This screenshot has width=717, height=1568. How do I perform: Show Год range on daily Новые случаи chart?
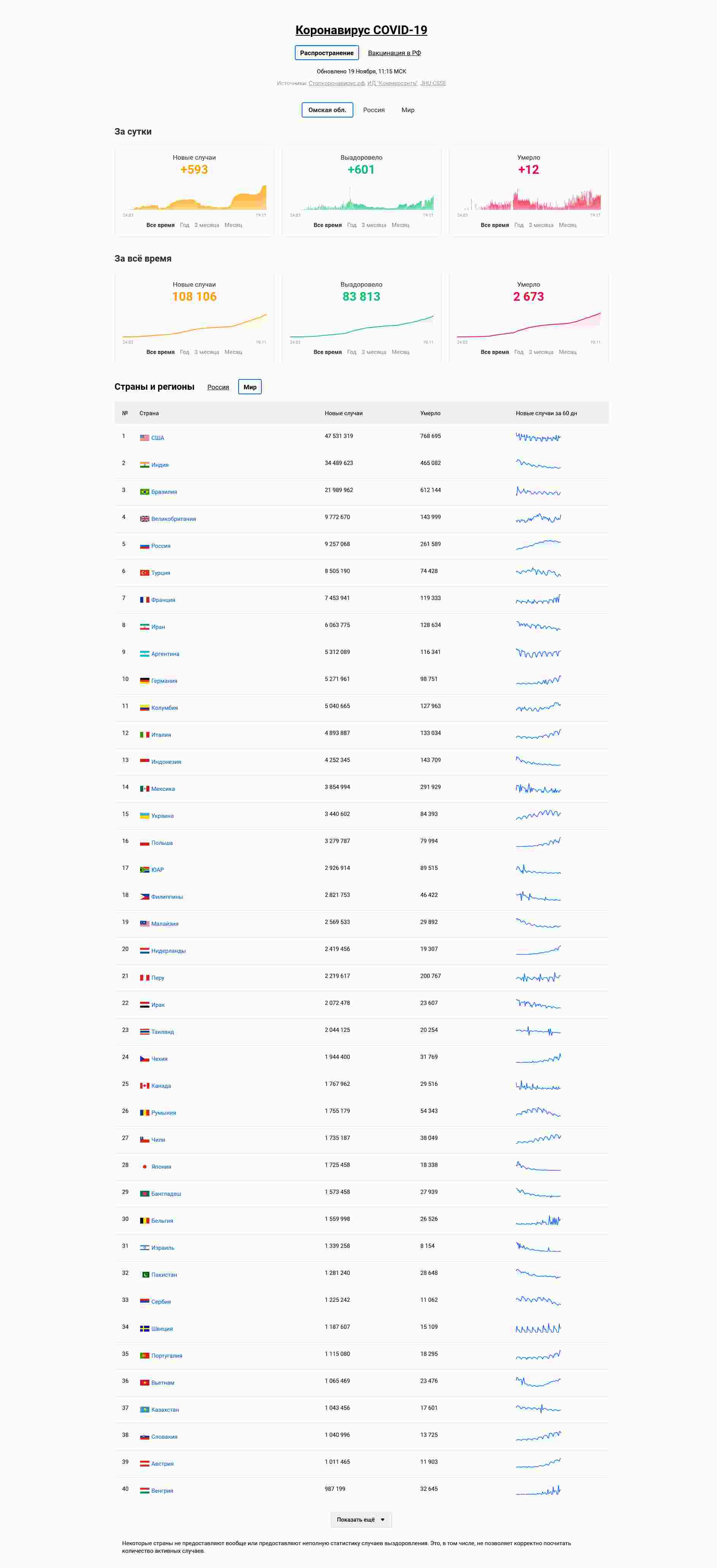click(184, 225)
